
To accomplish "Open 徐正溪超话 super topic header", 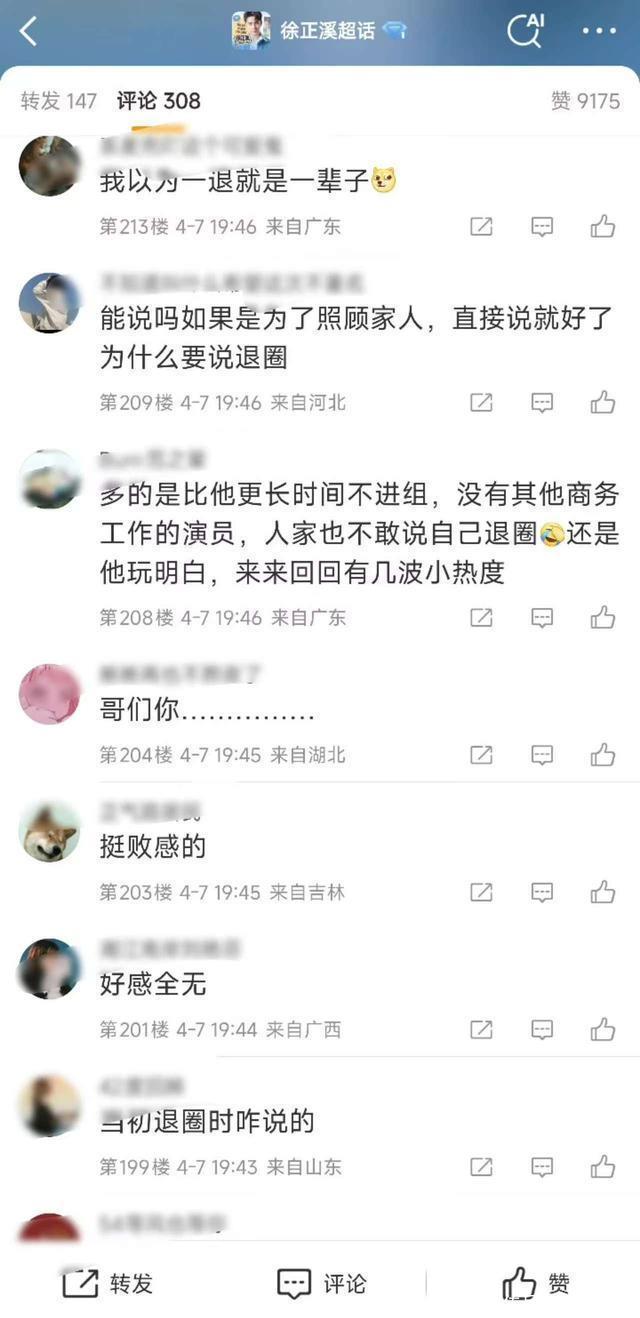I will click(318, 31).
